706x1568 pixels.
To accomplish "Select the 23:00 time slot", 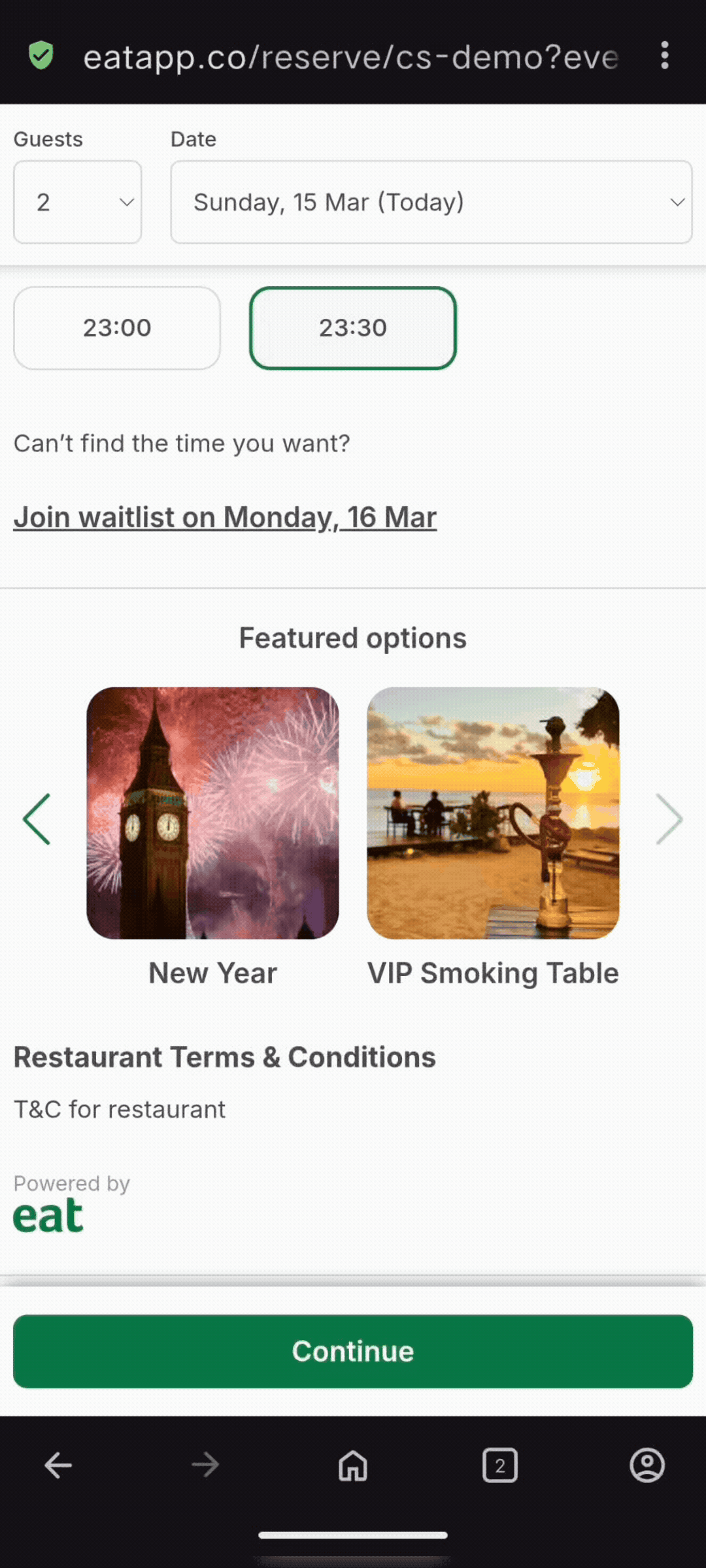I will (x=116, y=327).
